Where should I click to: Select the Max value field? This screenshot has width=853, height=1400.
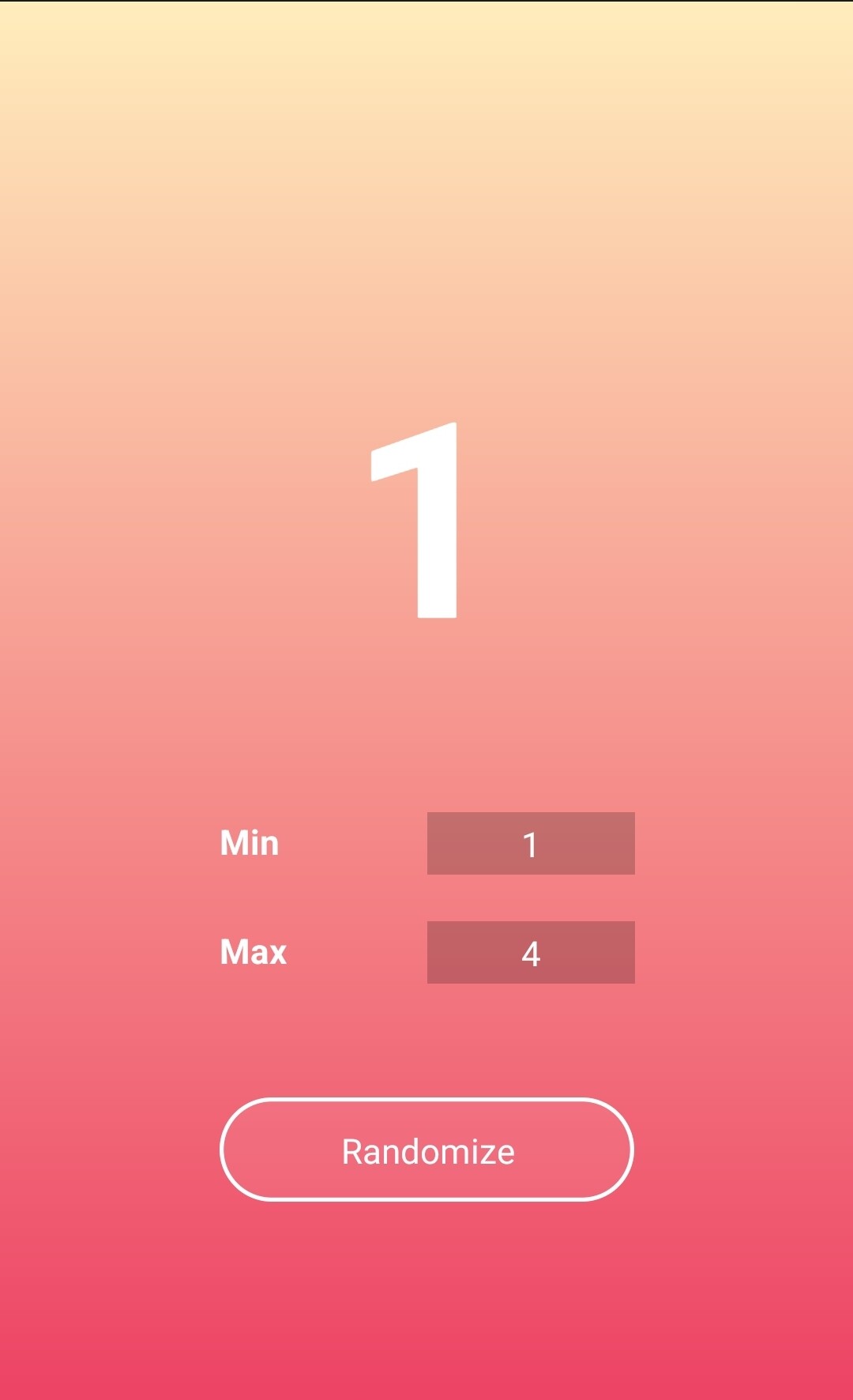(531, 952)
